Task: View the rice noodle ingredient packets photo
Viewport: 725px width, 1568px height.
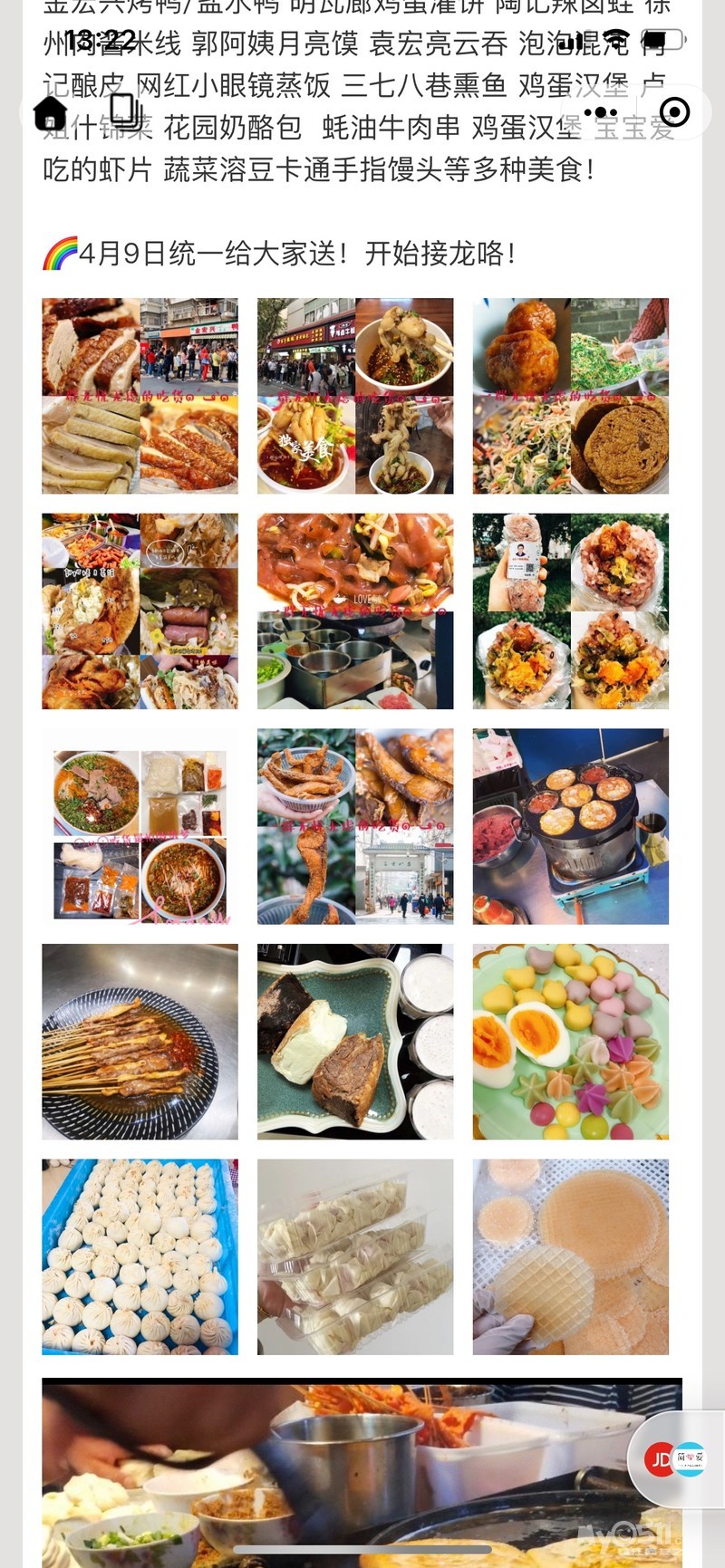Action: tap(140, 826)
